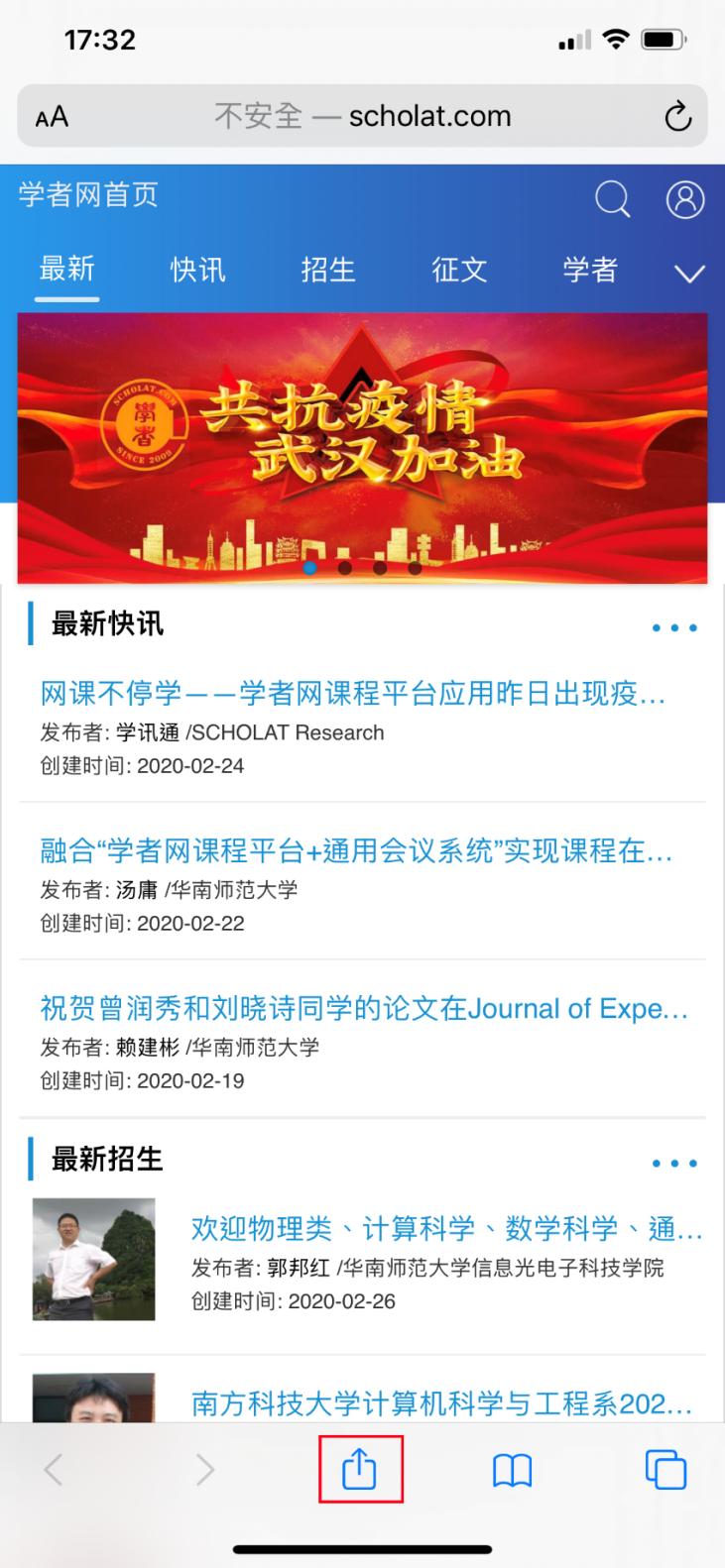Switch to the 招生 tab
The height and width of the screenshot is (1568, 725).
pyautogui.click(x=328, y=270)
